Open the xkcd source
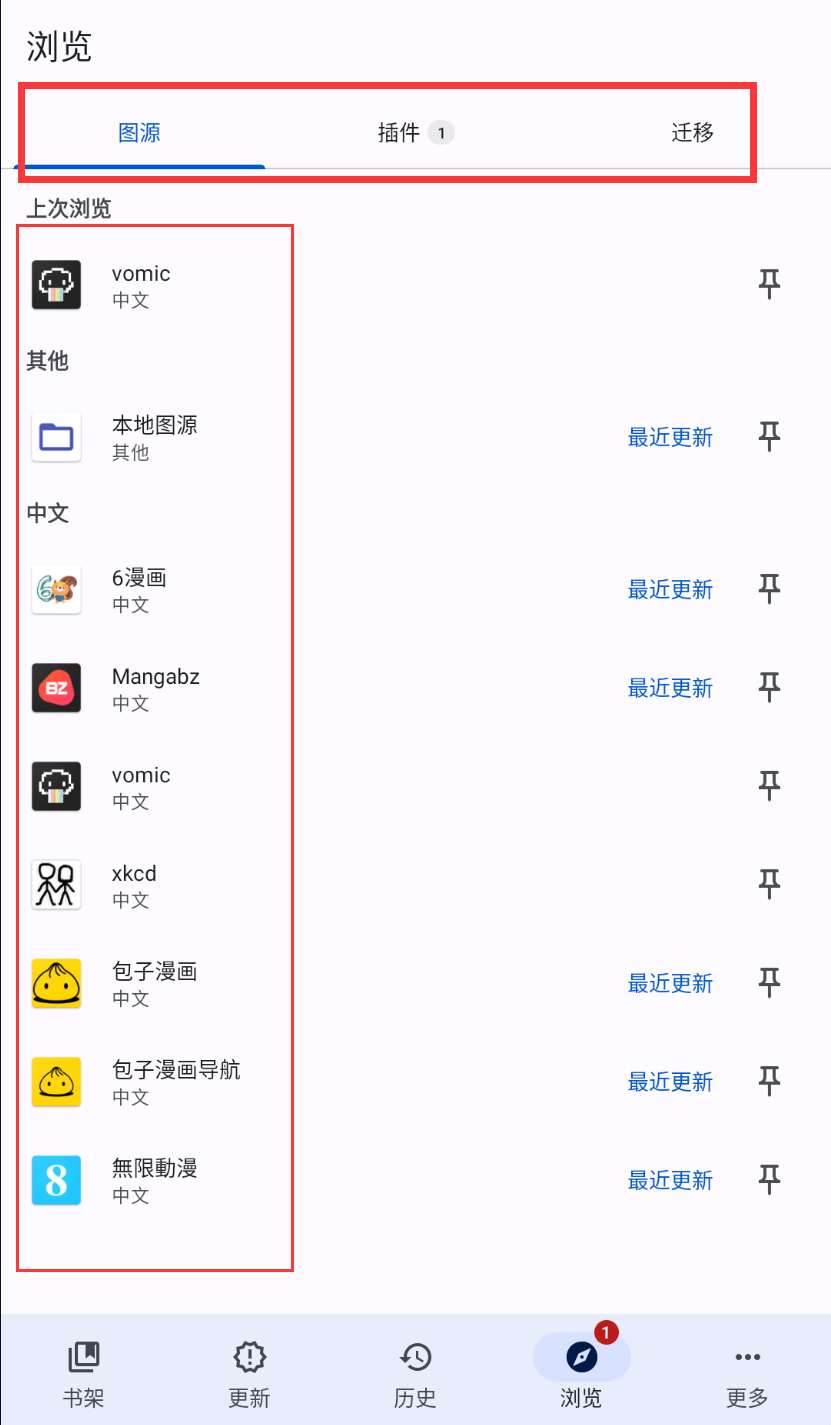The width and height of the screenshot is (831, 1425). click(134, 884)
